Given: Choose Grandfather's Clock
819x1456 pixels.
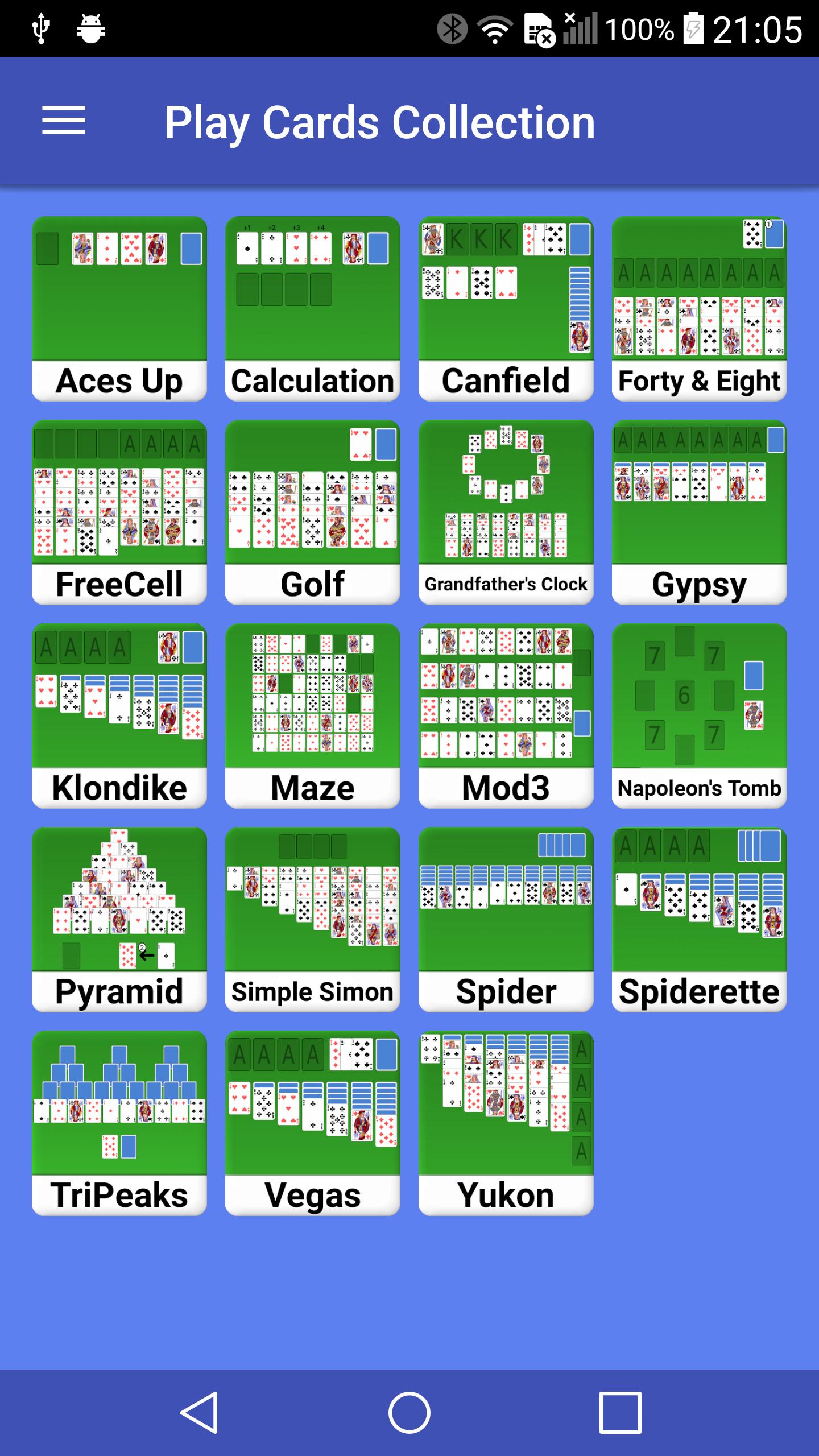Looking at the screenshot, I should [506, 512].
